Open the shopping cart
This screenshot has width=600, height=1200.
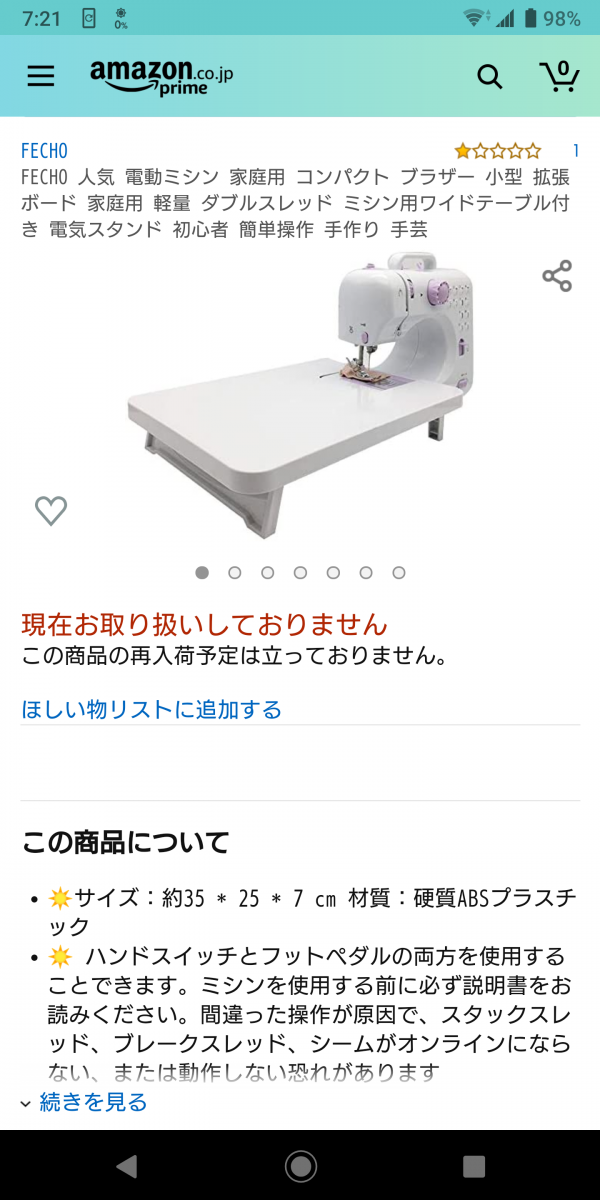click(559, 76)
